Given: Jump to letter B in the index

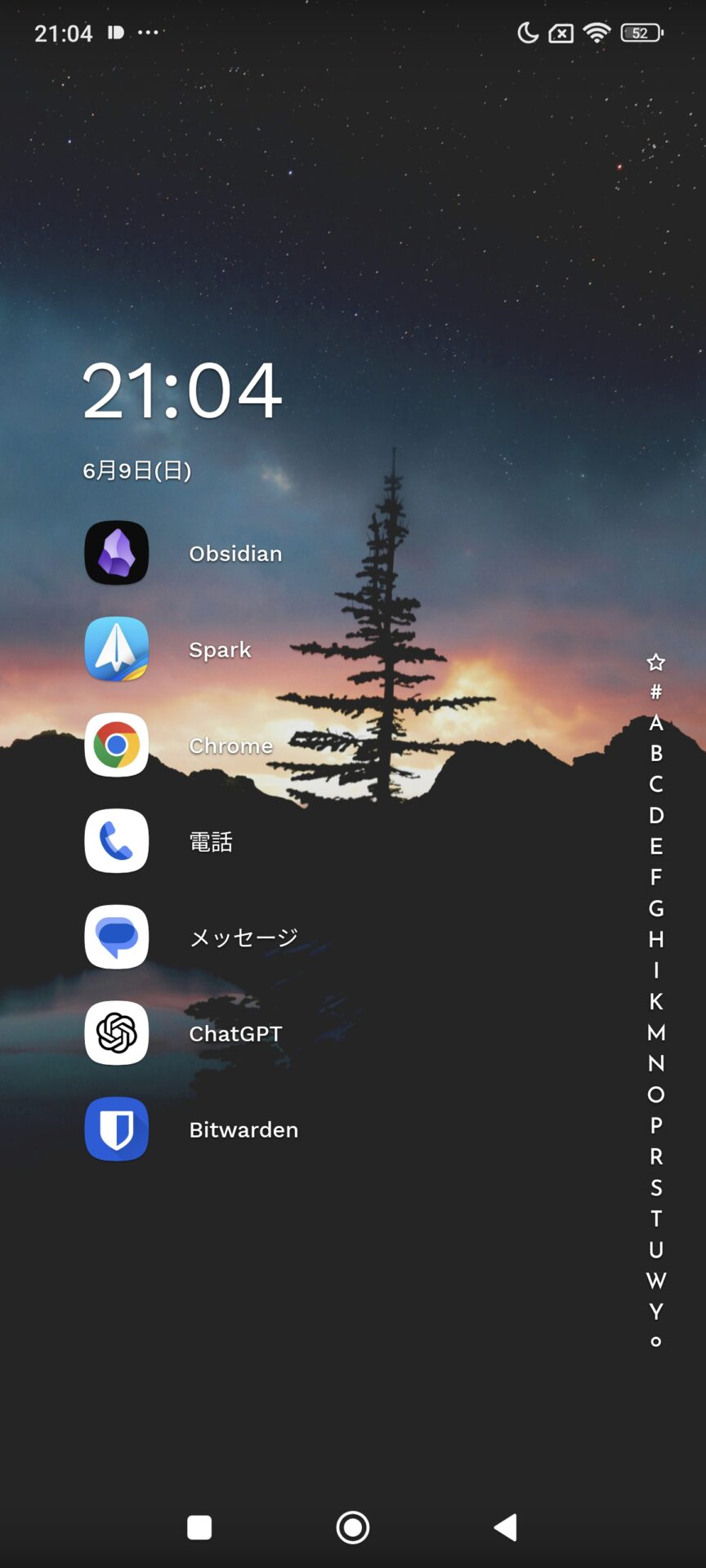Looking at the screenshot, I should pyautogui.click(x=655, y=753).
